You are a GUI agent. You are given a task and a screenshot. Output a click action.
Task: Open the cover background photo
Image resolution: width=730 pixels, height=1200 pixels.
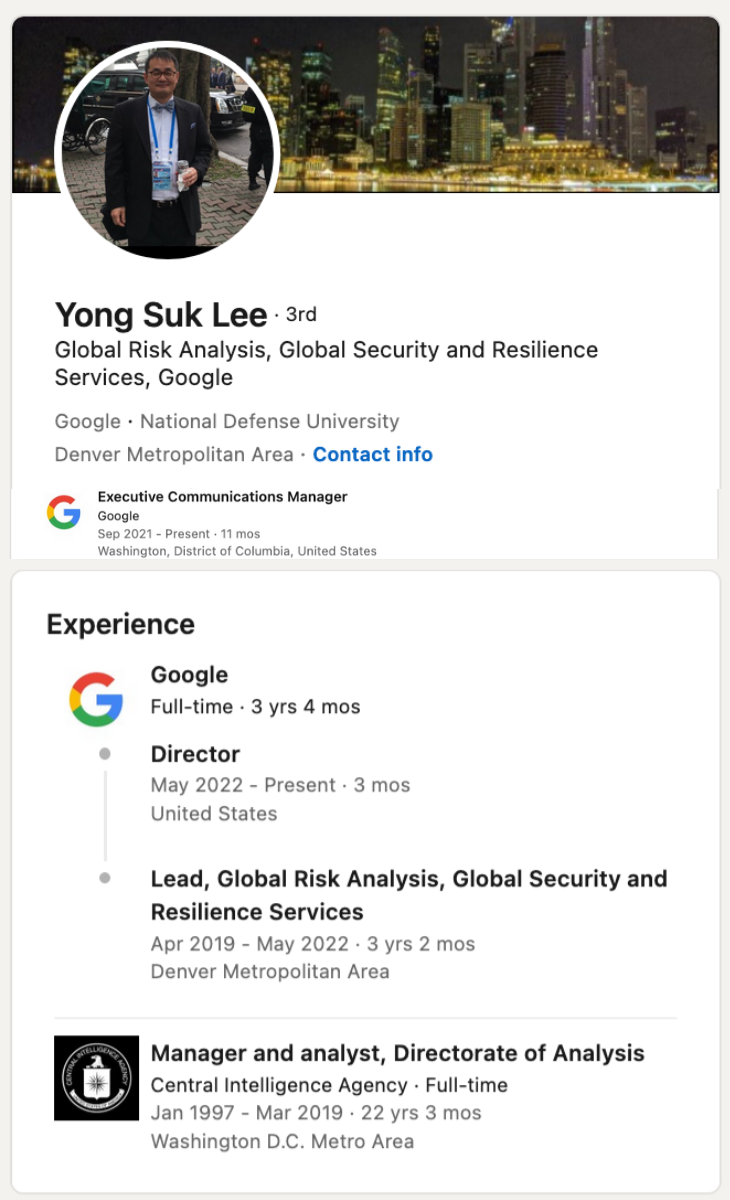click(500, 100)
